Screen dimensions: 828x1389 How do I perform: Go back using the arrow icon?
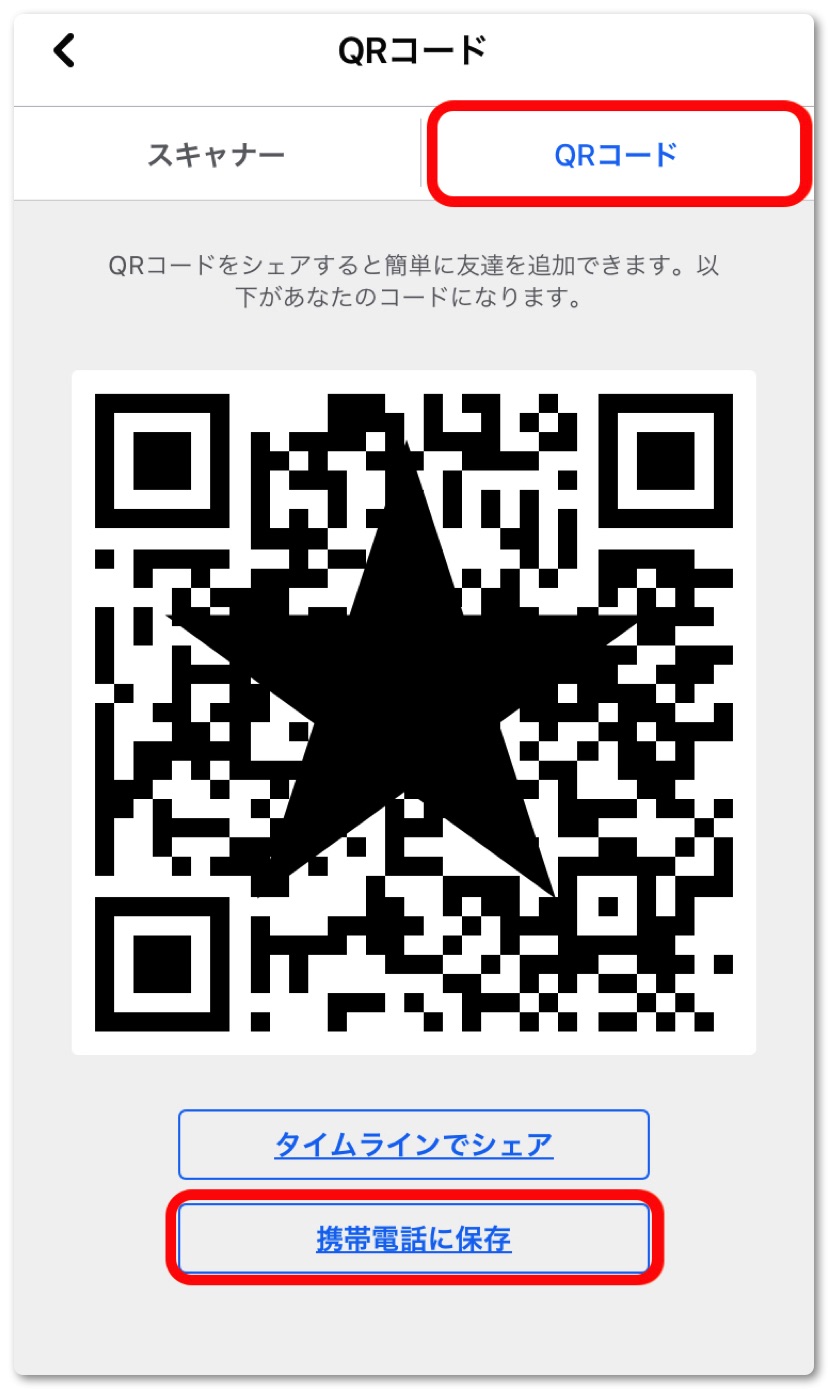(x=65, y=50)
